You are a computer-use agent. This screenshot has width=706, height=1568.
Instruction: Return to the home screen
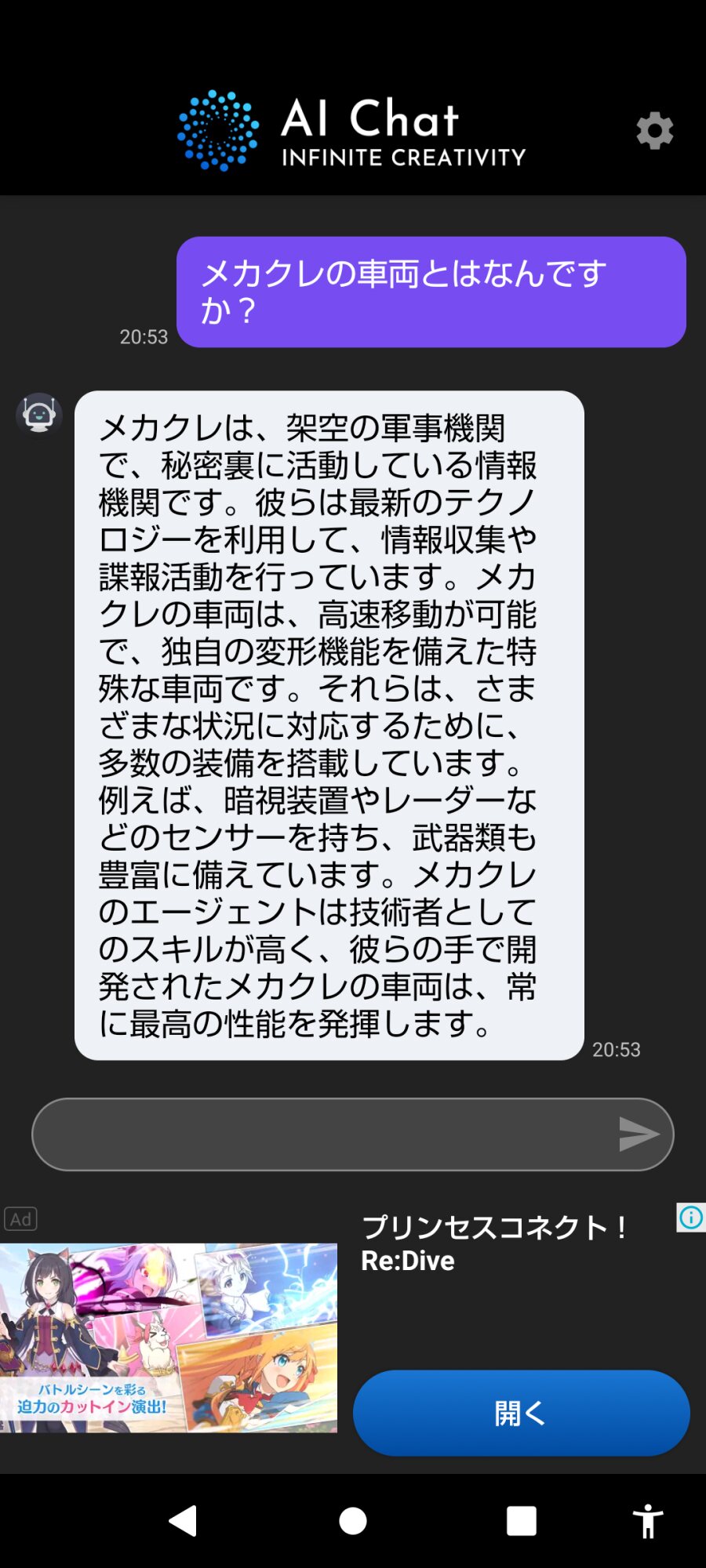click(x=353, y=1521)
